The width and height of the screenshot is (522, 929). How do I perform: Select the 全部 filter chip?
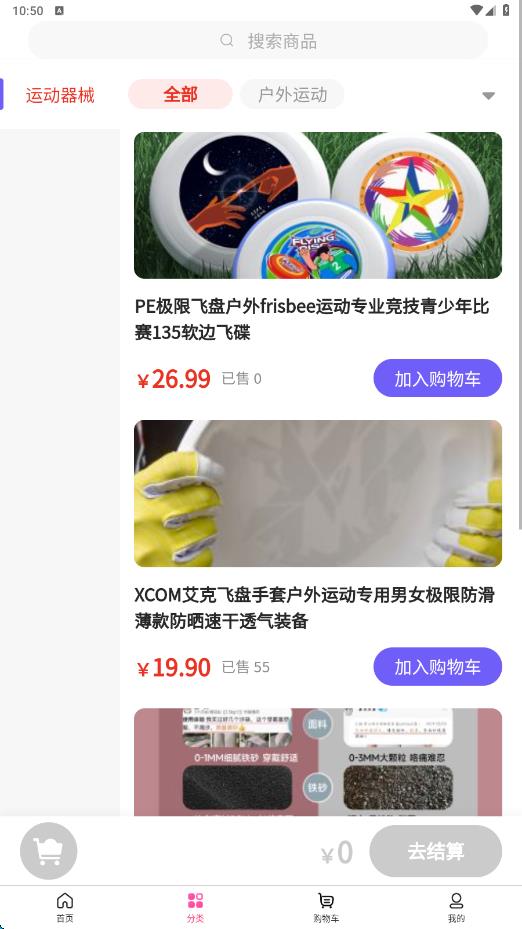point(180,94)
